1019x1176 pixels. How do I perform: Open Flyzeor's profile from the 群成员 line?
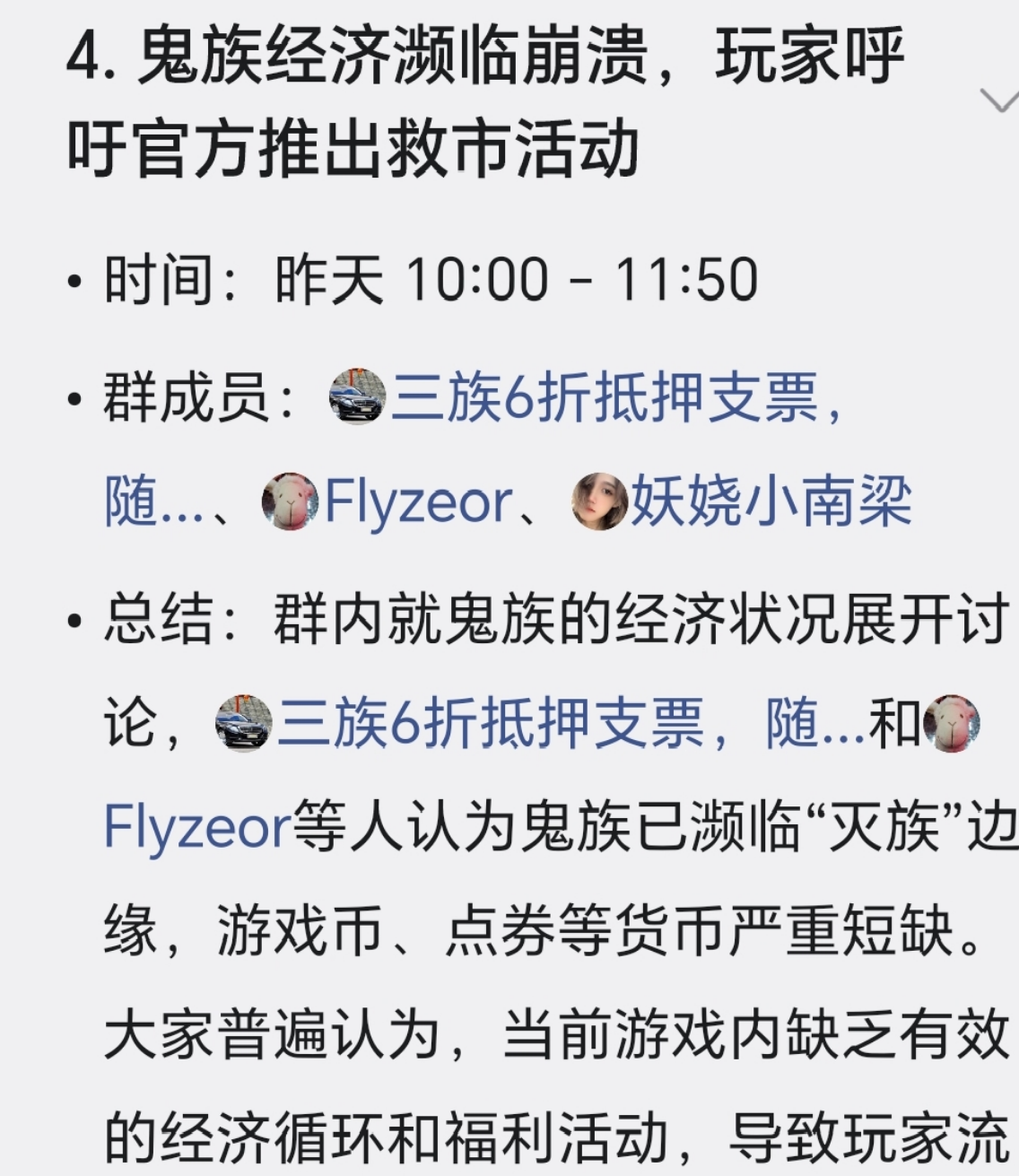[x=417, y=502]
